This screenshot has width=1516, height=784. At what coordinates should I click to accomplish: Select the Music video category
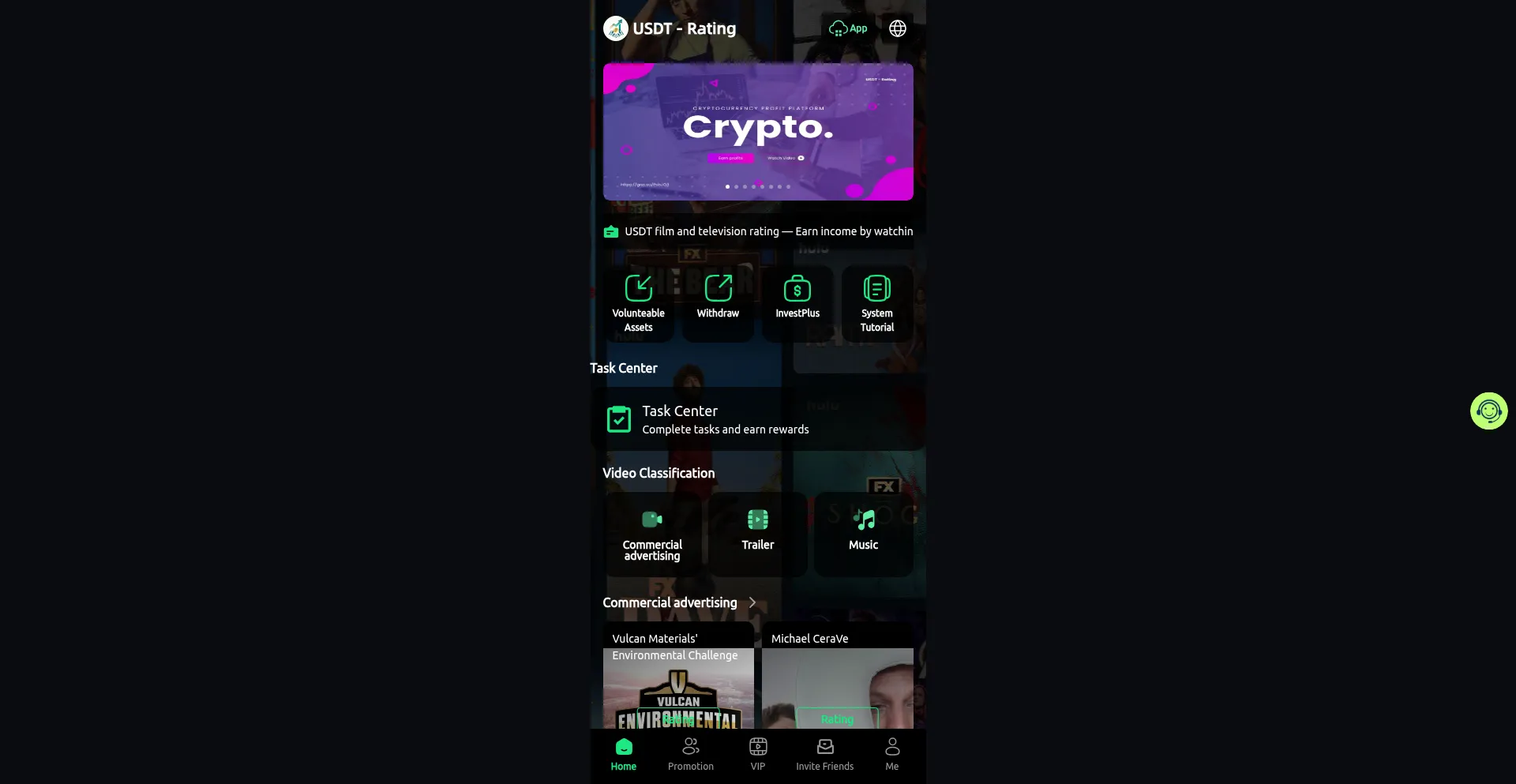(x=864, y=535)
